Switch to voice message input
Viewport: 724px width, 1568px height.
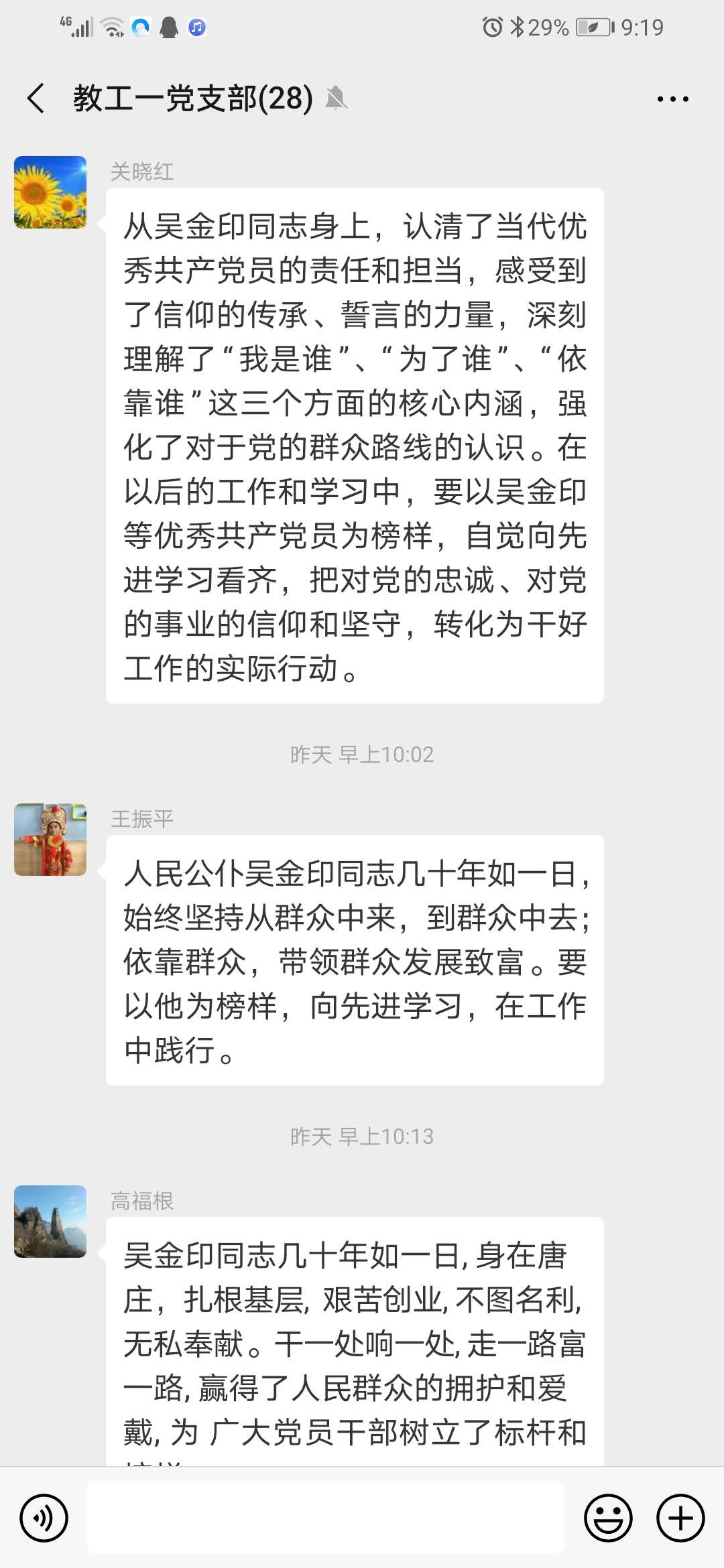pos(44,1518)
